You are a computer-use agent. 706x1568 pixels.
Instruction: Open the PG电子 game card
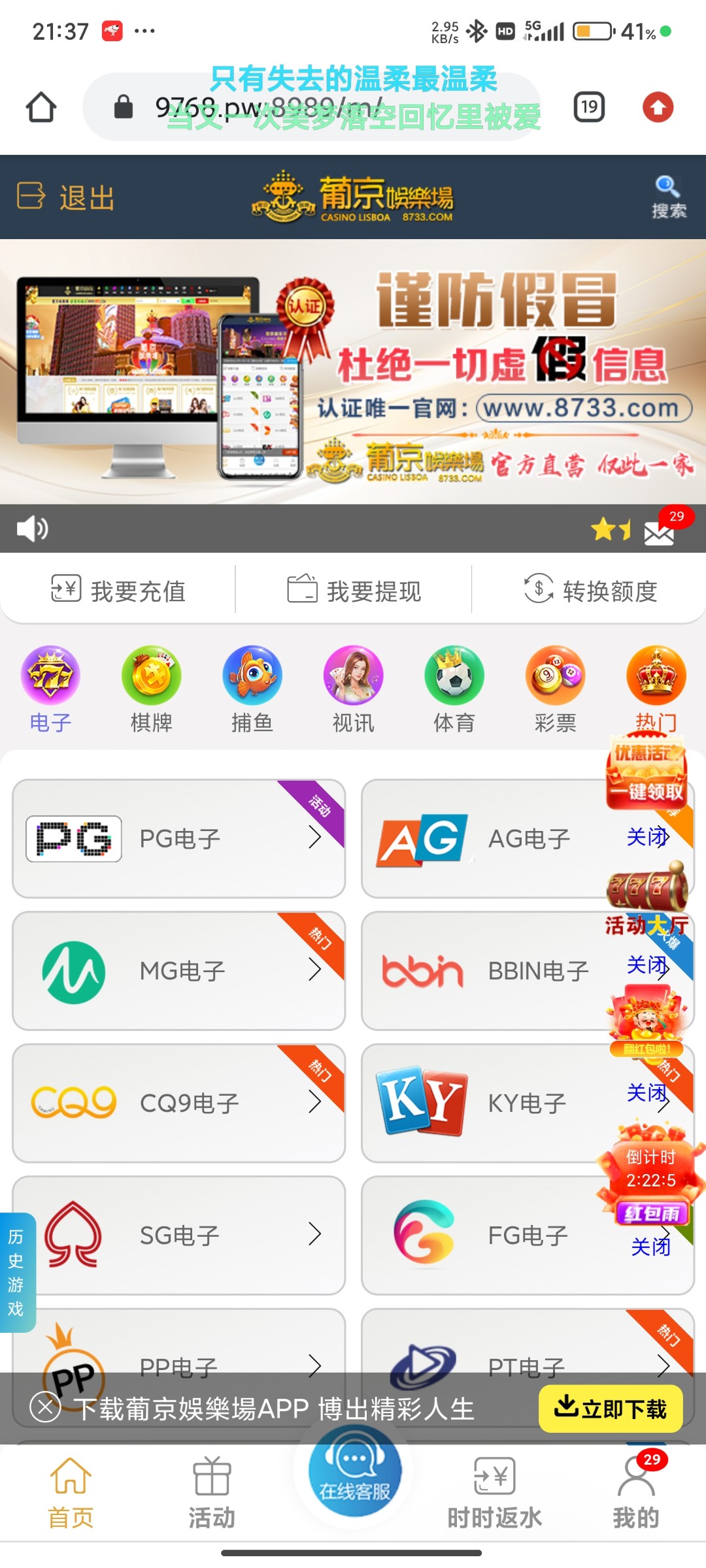178,838
